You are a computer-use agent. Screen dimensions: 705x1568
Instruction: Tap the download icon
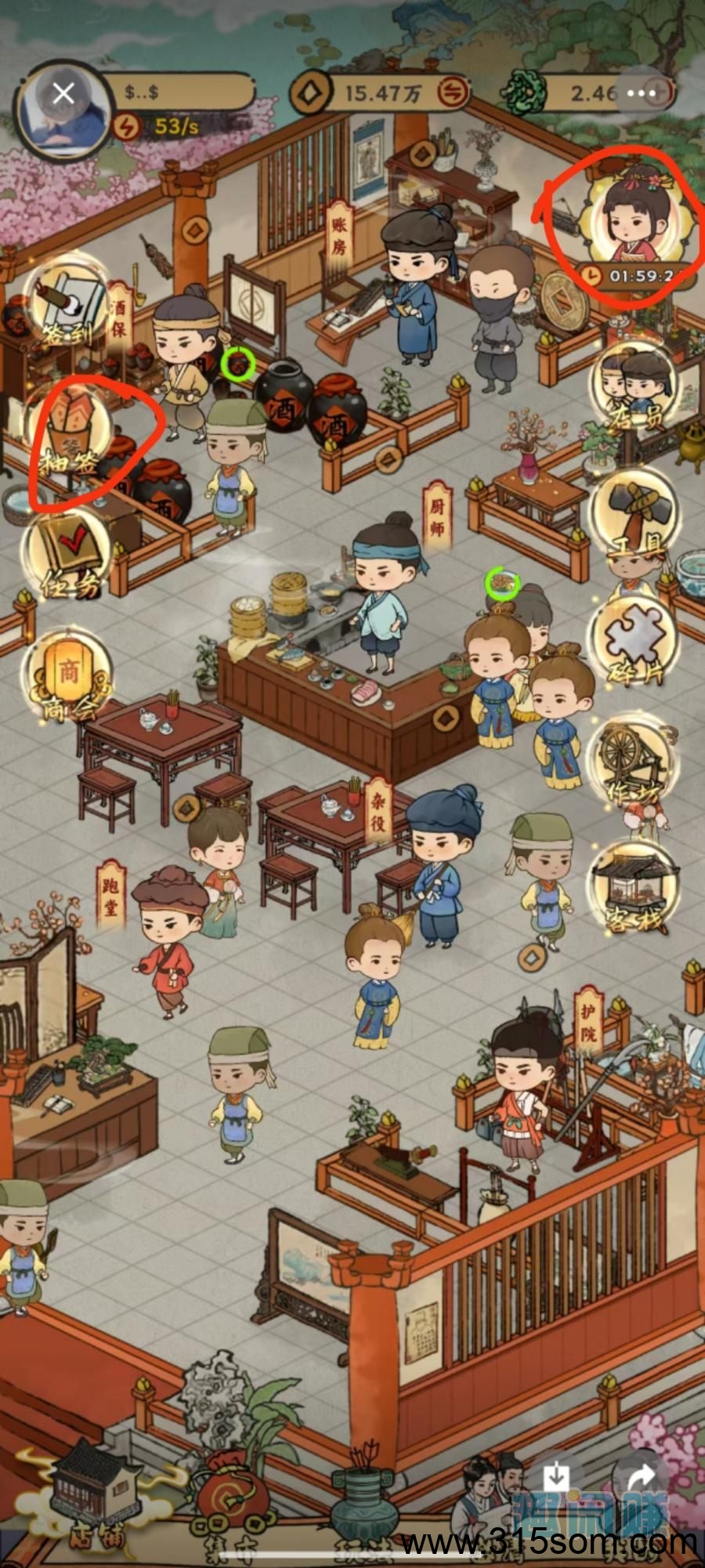pyautogui.click(x=556, y=1476)
